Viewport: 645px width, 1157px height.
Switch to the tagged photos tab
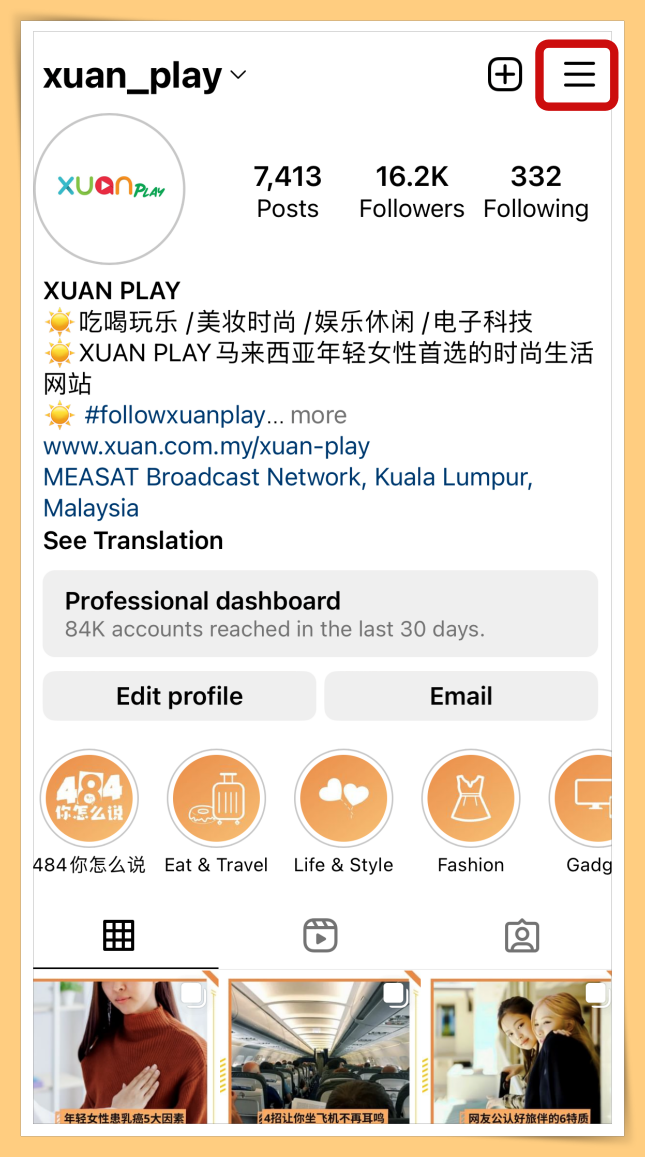coord(522,936)
